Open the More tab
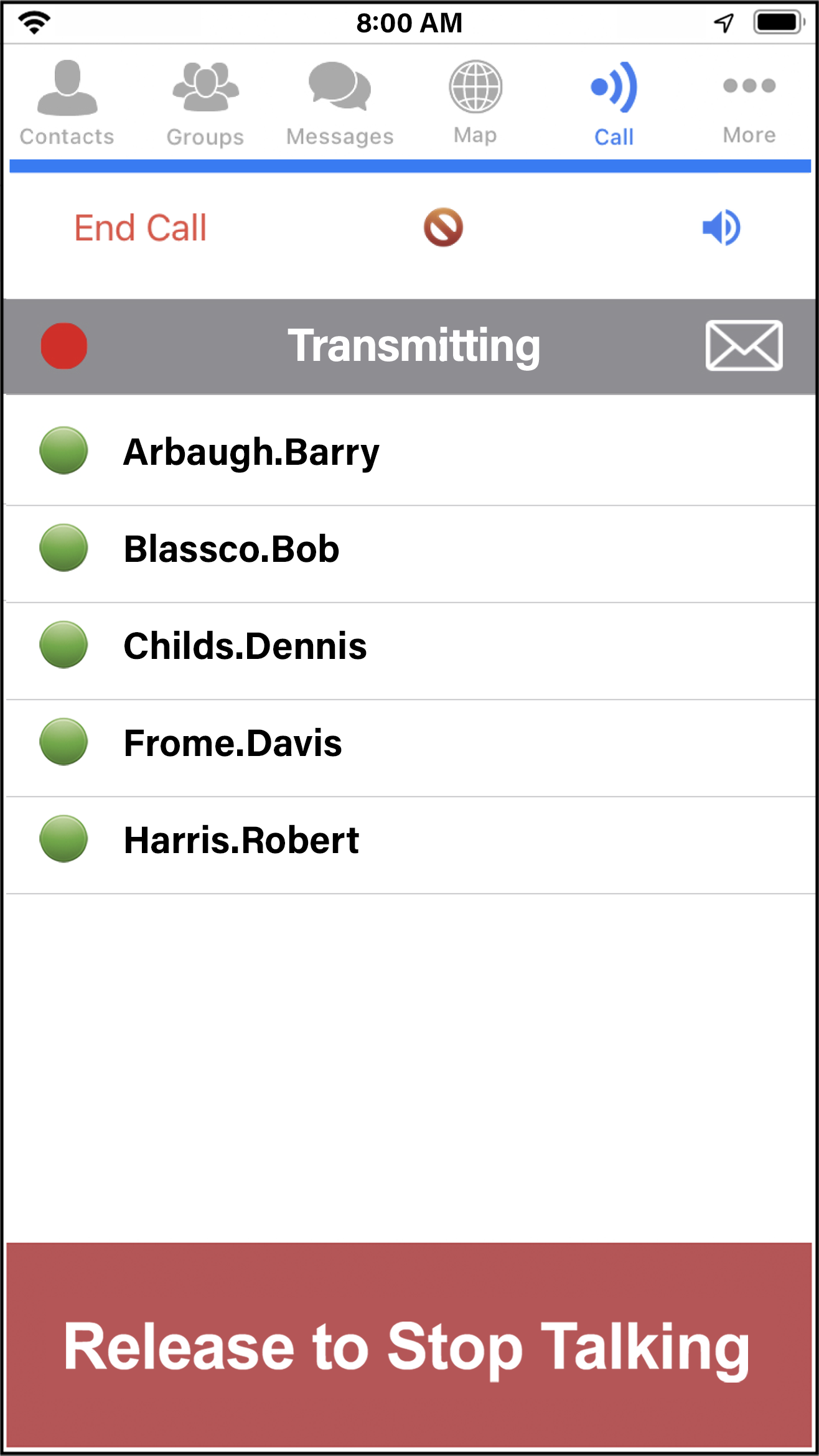Screen dimensions: 819x1456 [749, 103]
